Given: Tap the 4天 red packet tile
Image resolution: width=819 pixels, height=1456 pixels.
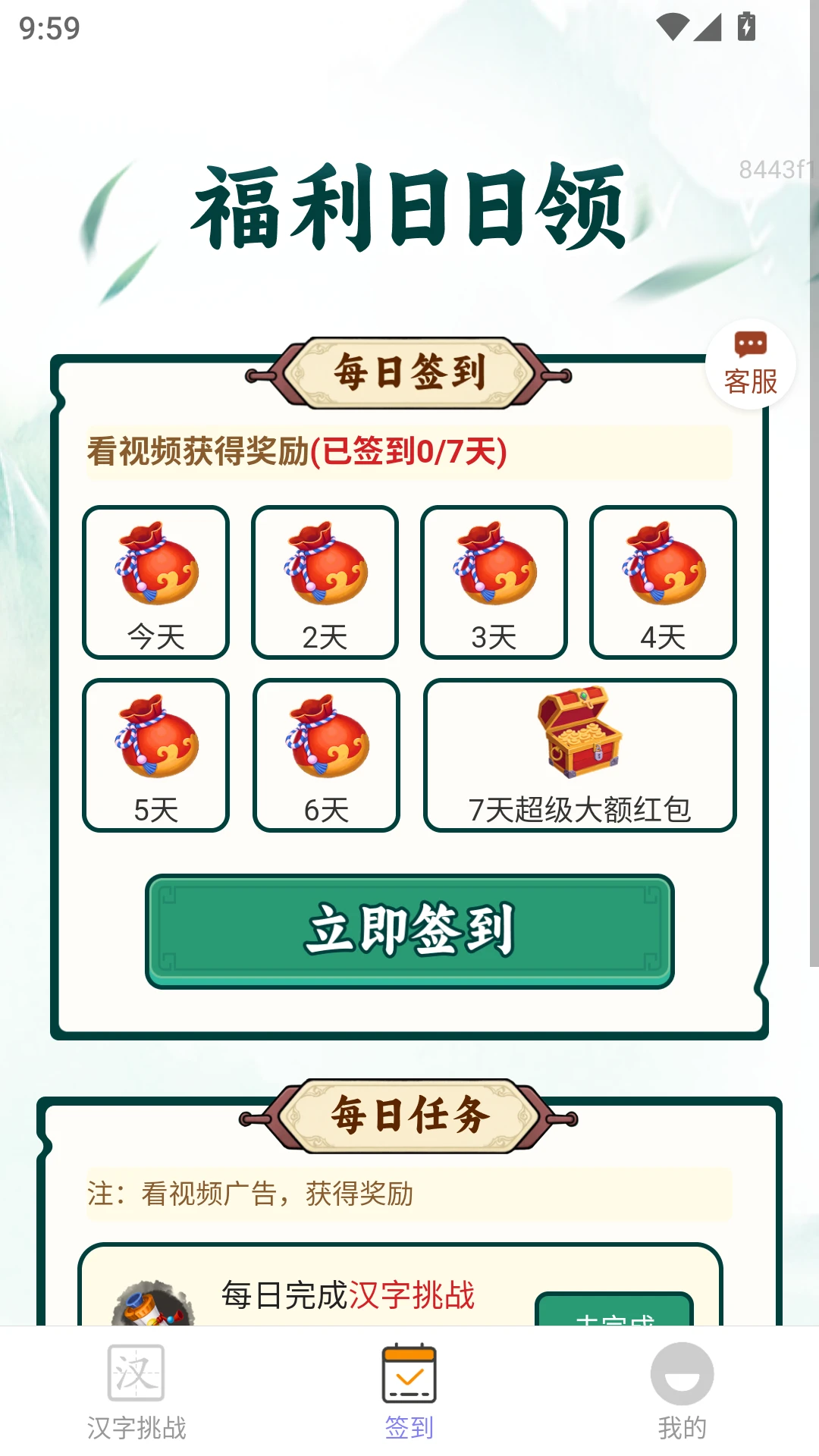Looking at the screenshot, I should pyautogui.click(x=663, y=582).
